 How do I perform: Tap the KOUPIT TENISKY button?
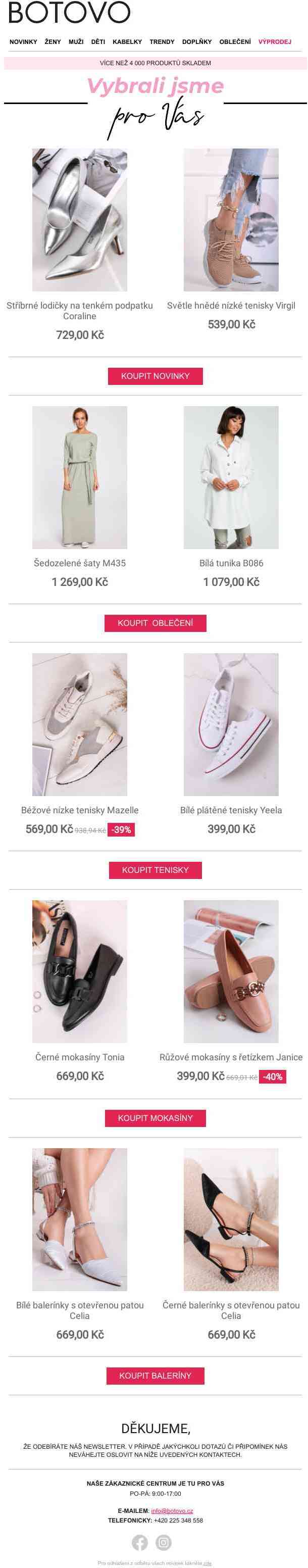155,870
